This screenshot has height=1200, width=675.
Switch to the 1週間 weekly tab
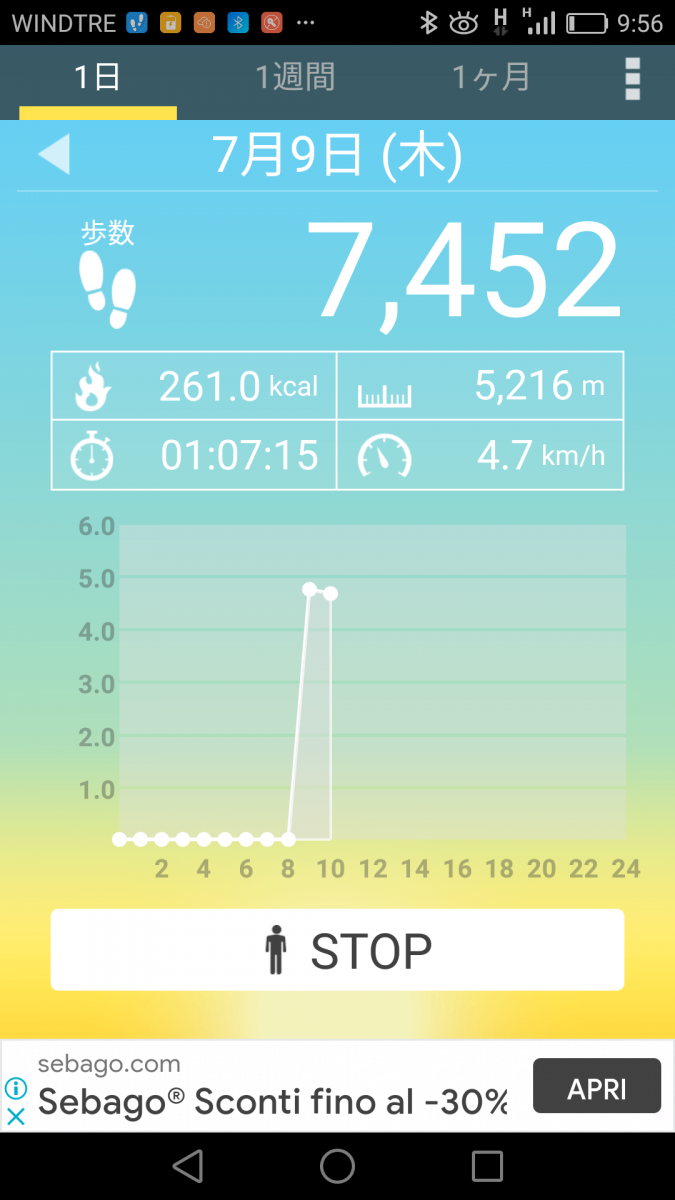coord(294,78)
